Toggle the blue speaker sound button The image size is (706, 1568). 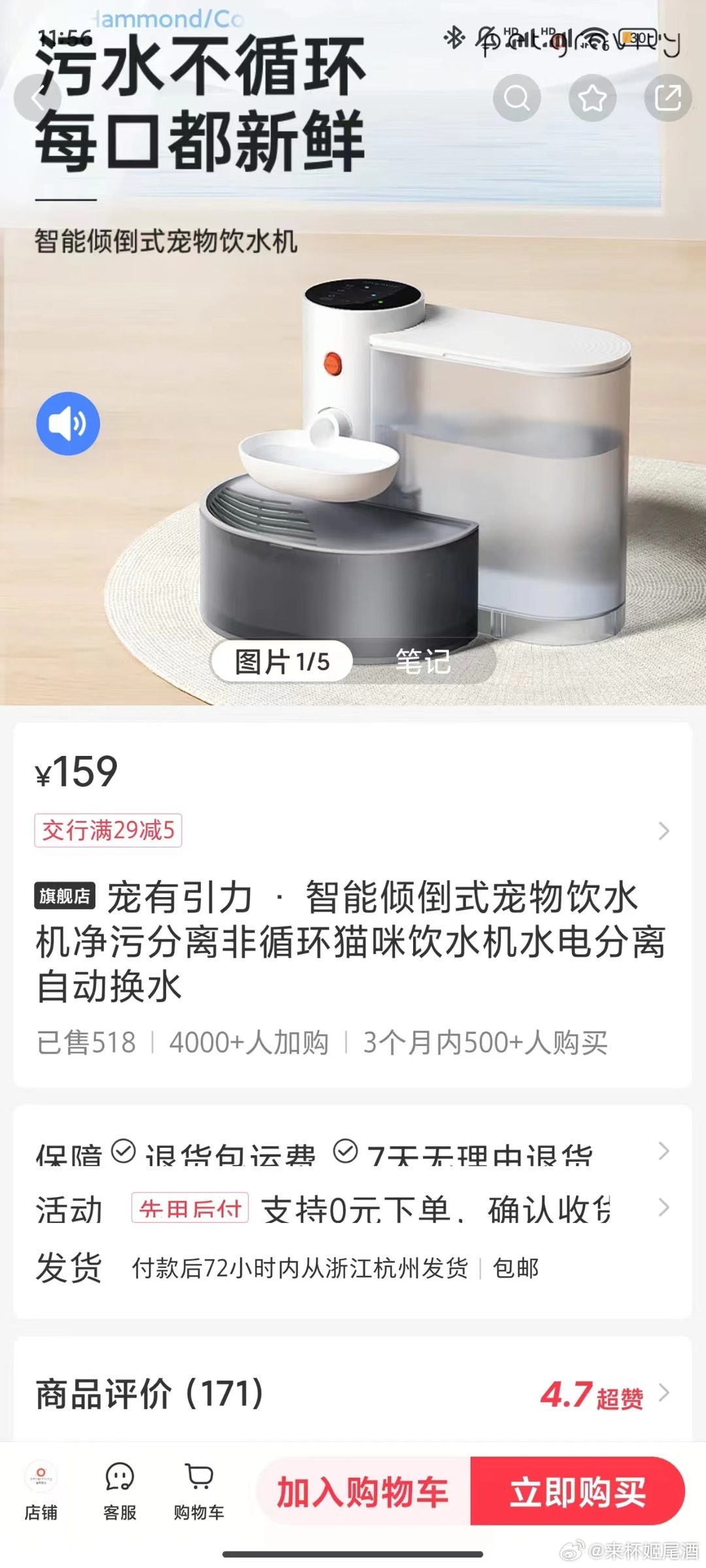(68, 423)
